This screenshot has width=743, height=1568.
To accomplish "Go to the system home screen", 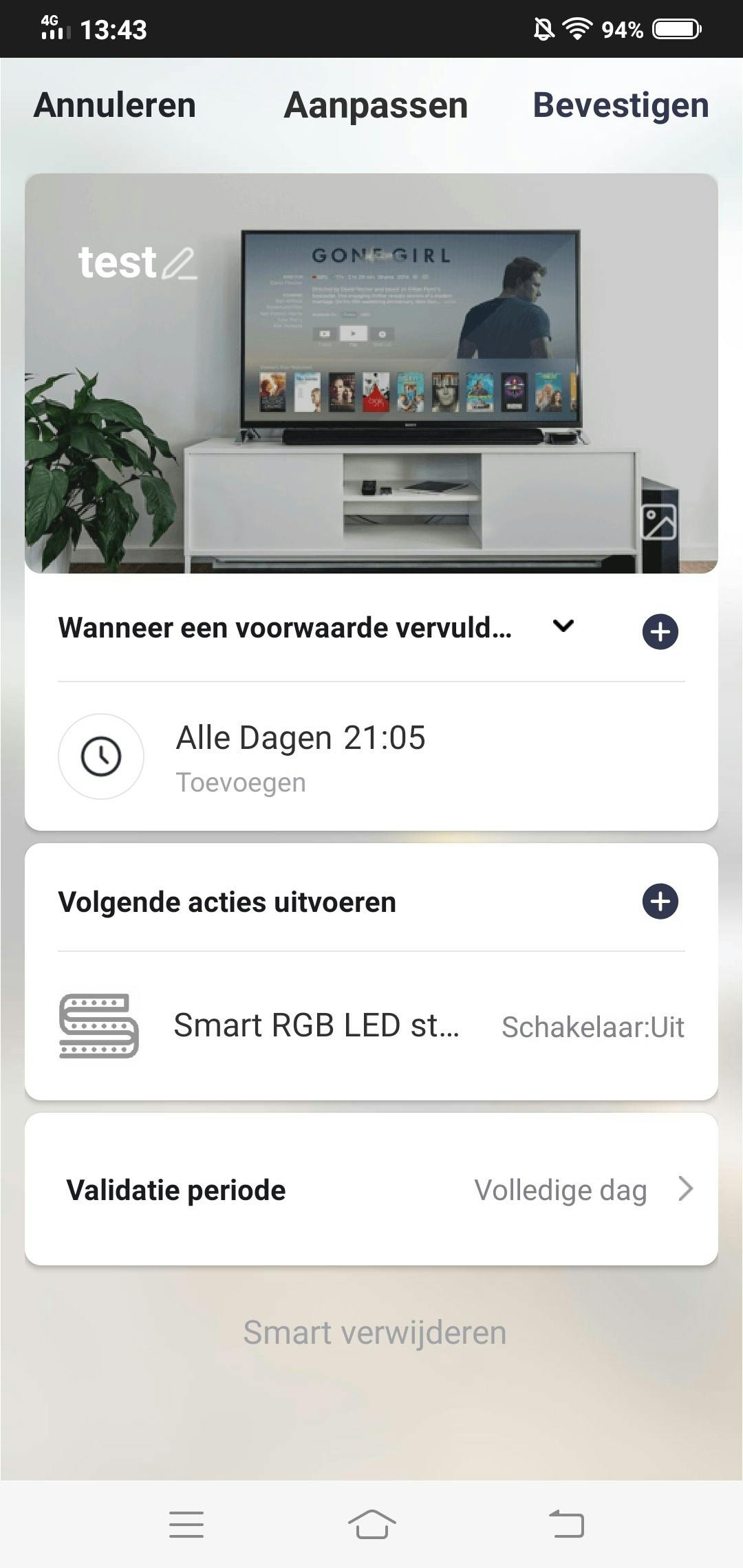I will pyautogui.click(x=371, y=1525).
